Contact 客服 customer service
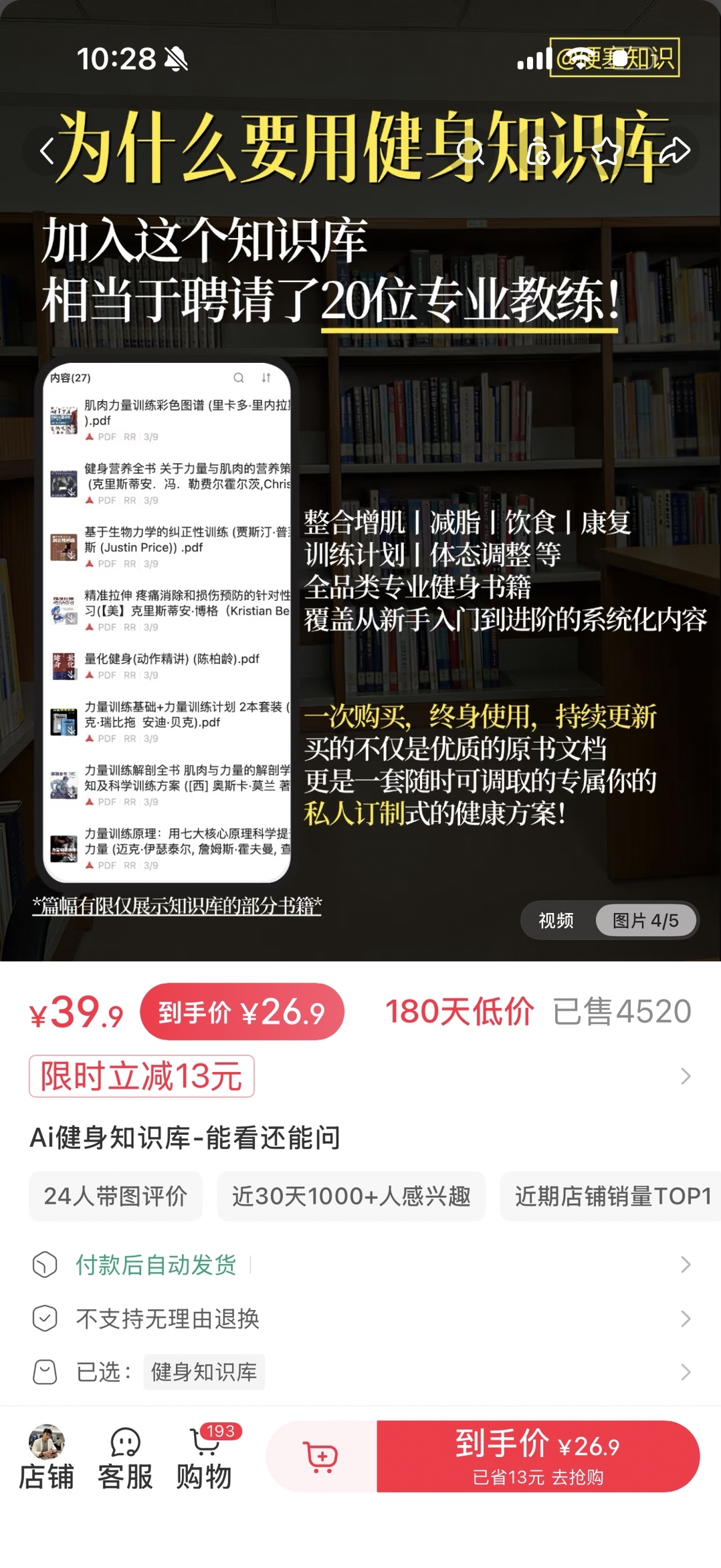The height and width of the screenshot is (1568, 721). (125, 1458)
